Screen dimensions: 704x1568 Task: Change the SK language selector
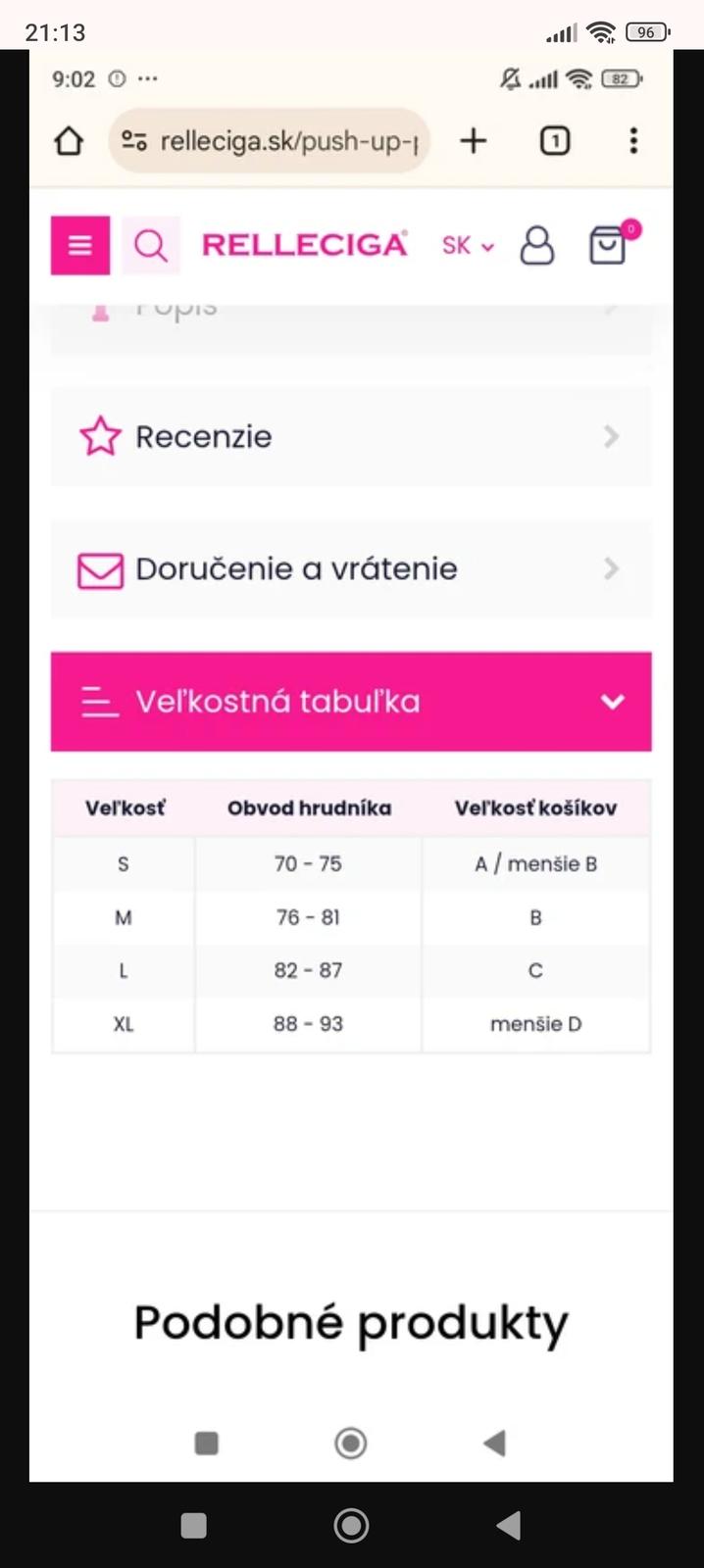coord(467,245)
